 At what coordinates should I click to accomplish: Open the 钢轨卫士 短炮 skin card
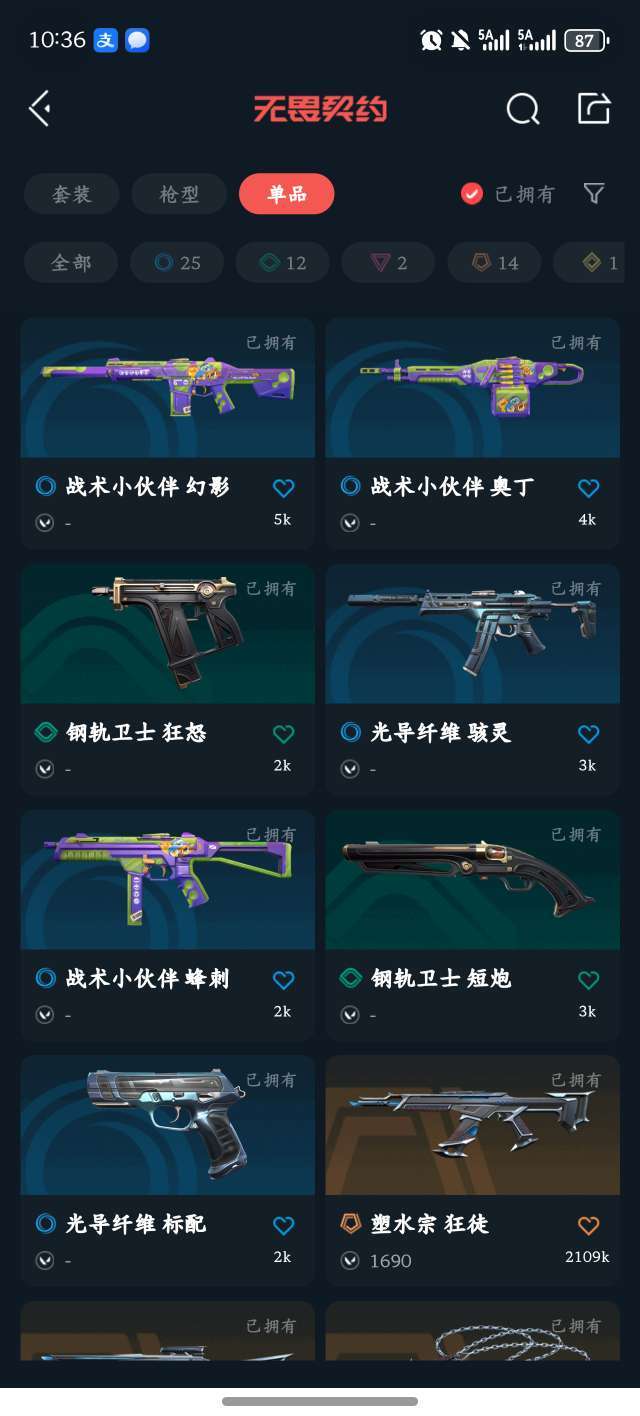[x=472, y=925]
